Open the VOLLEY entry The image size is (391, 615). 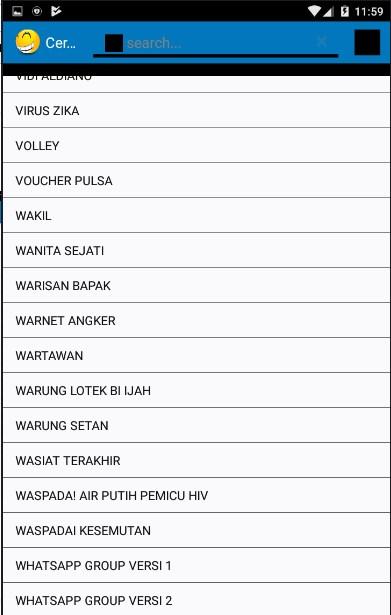coord(196,146)
